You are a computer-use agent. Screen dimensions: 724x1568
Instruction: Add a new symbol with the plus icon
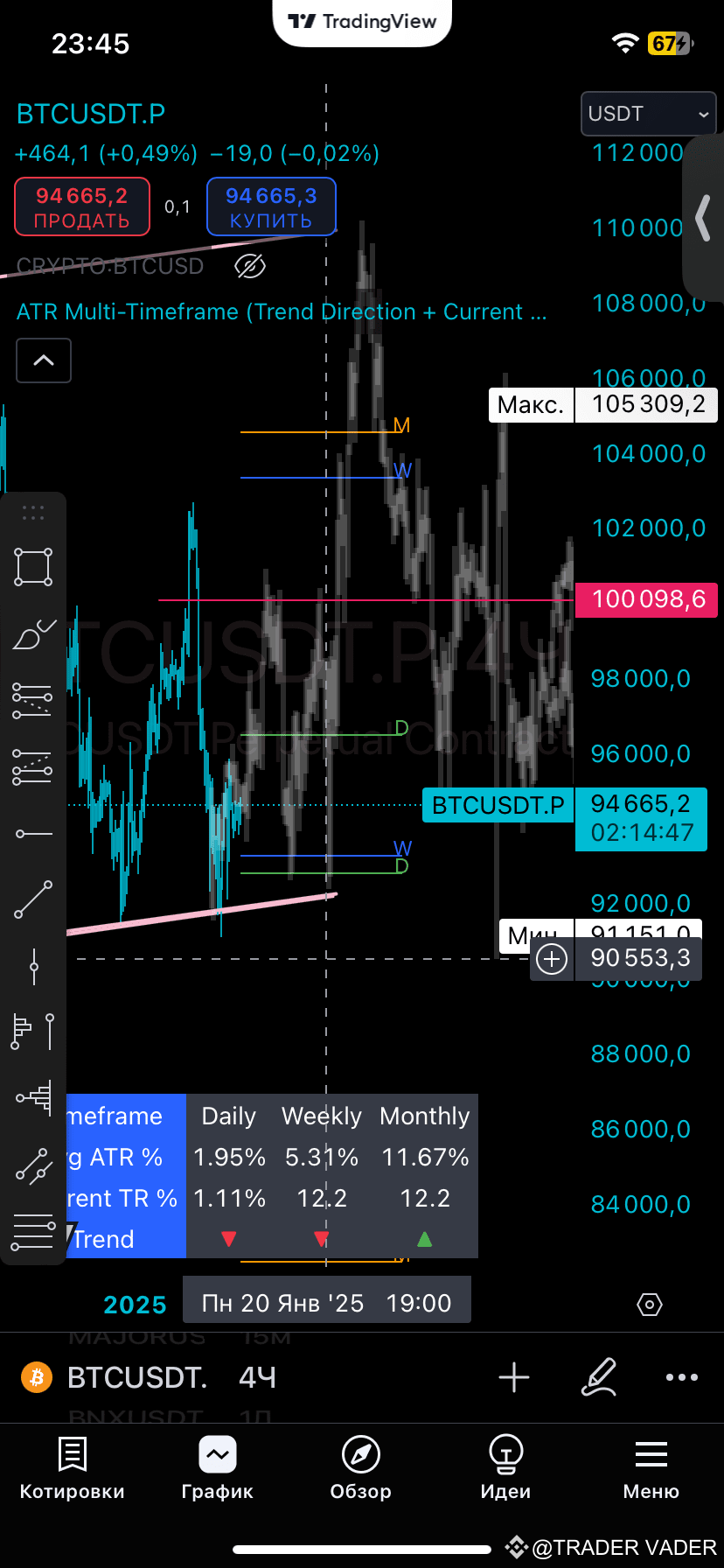coord(514,1377)
